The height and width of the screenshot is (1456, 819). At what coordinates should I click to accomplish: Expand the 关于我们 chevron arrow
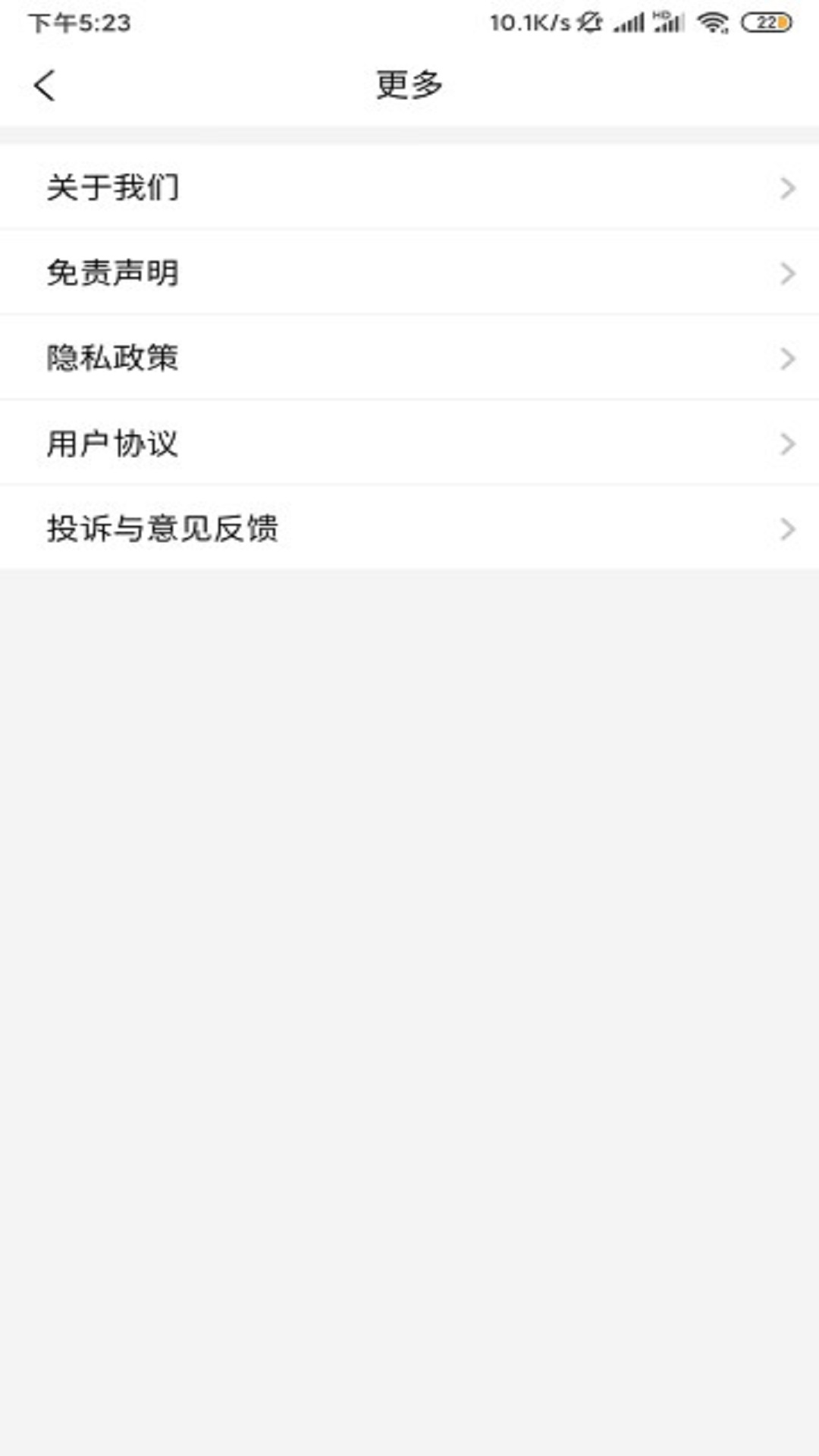[786, 190]
